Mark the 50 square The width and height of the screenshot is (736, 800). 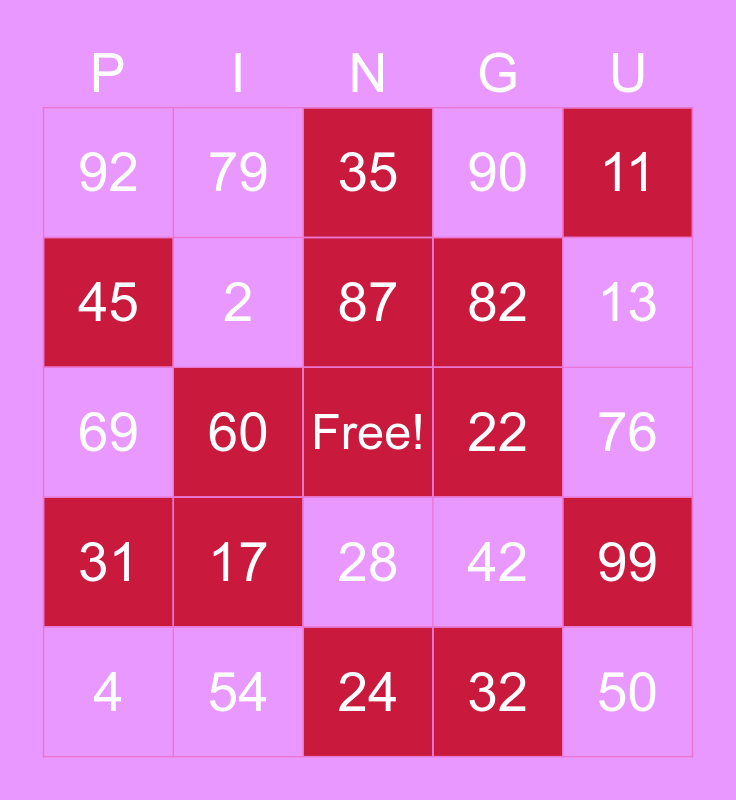click(627, 692)
